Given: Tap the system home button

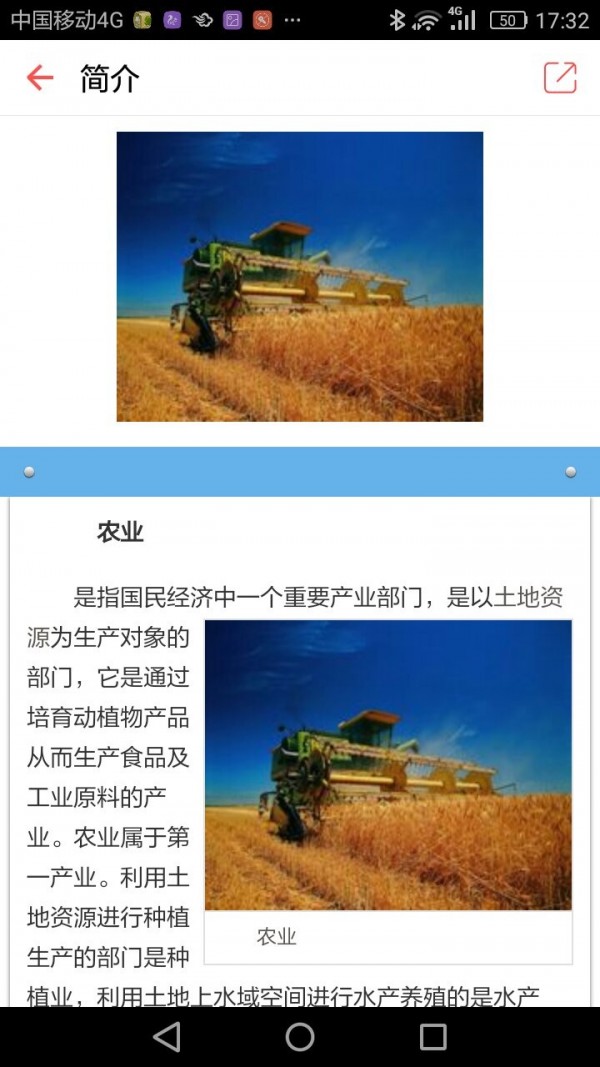Looking at the screenshot, I should [300, 1036].
